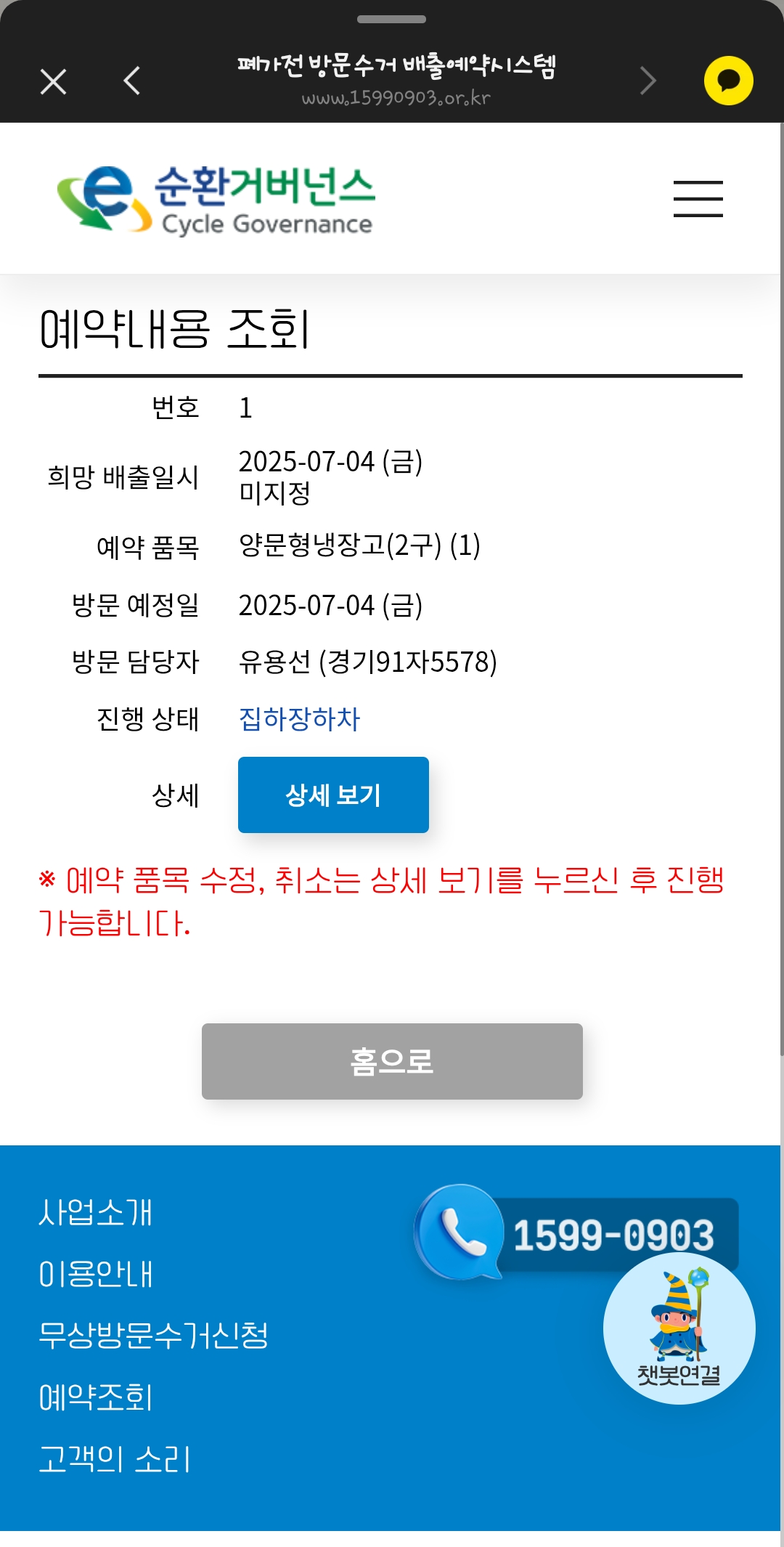
Task: Close the in-app browser
Action: 53,81
